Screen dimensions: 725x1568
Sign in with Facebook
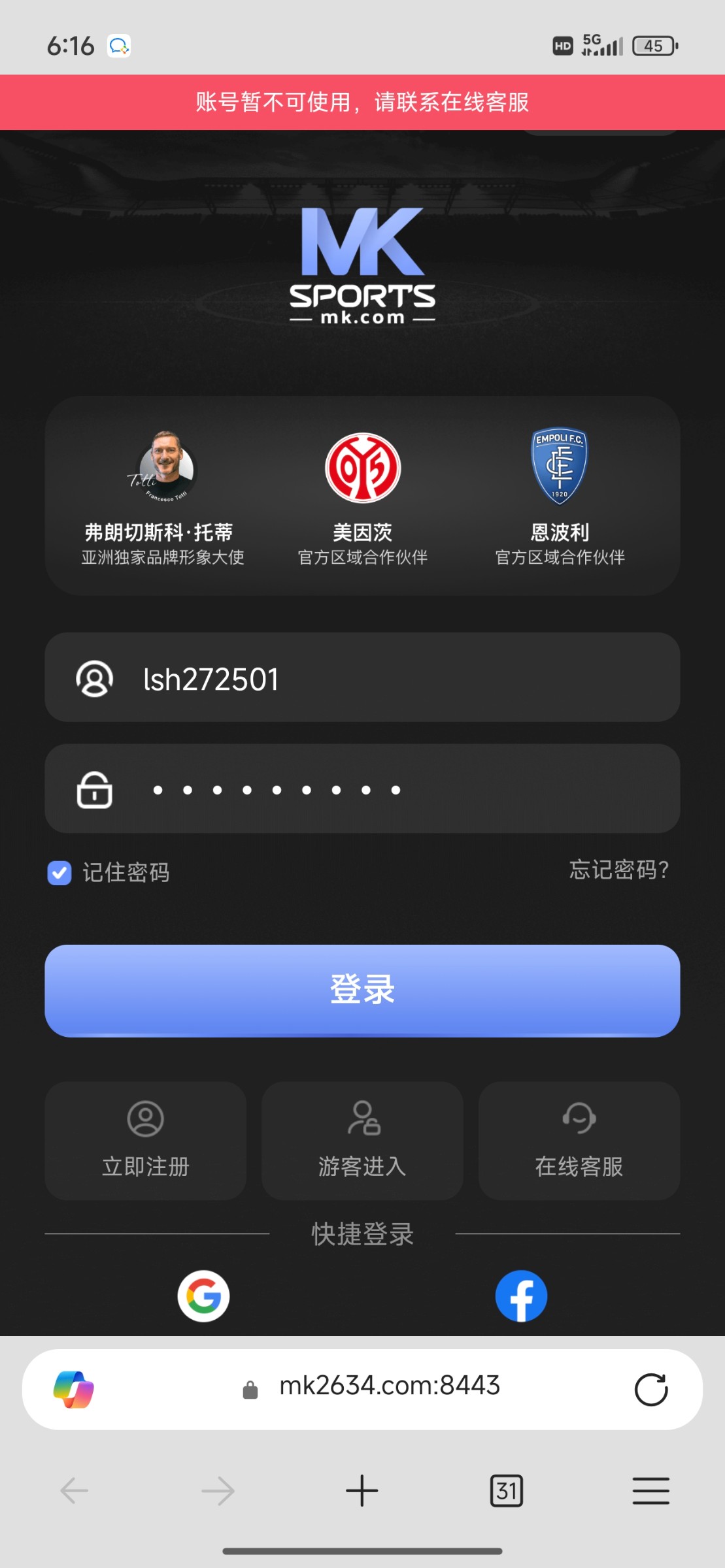(x=521, y=1296)
